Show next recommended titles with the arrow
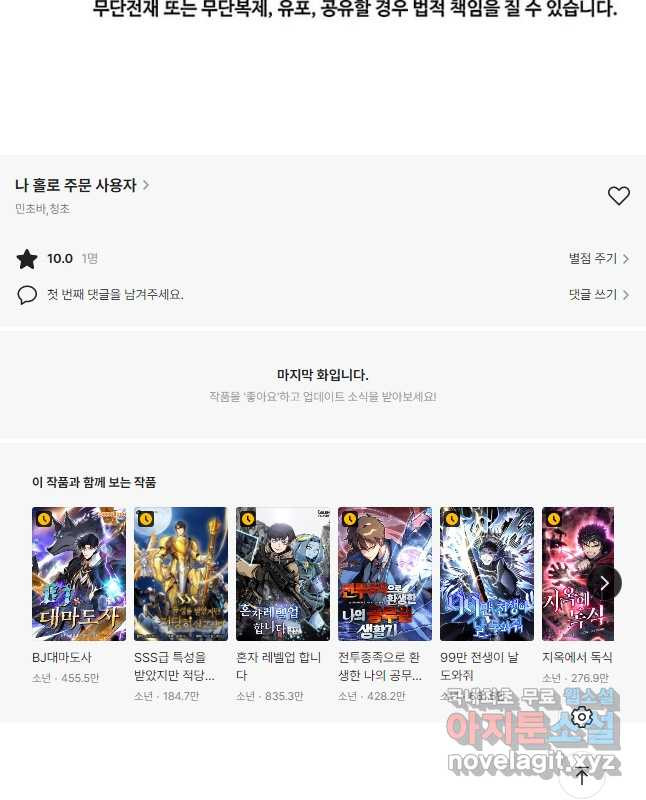 (x=604, y=583)
